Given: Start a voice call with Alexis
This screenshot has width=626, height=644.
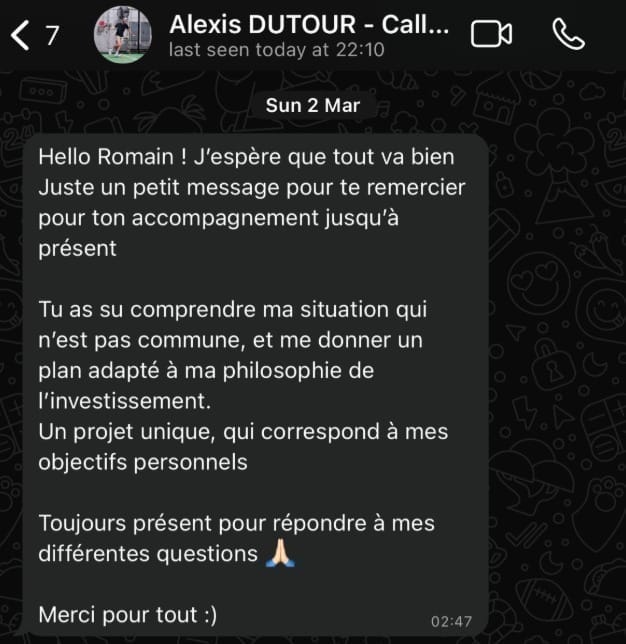Looking at the screenshot, I should click(x=568, y=34).
